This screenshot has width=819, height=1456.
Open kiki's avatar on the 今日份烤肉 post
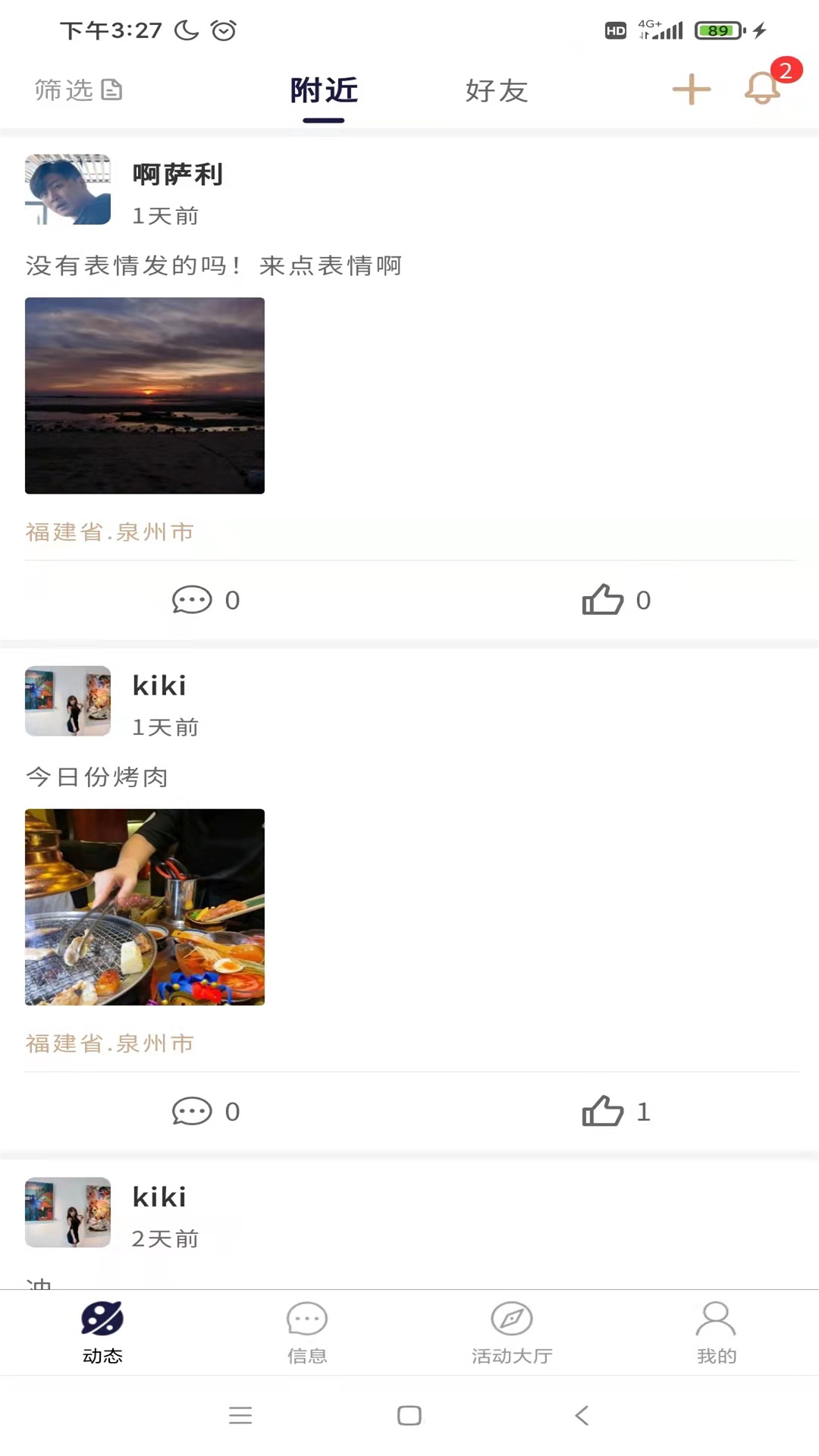click(68, 701)
